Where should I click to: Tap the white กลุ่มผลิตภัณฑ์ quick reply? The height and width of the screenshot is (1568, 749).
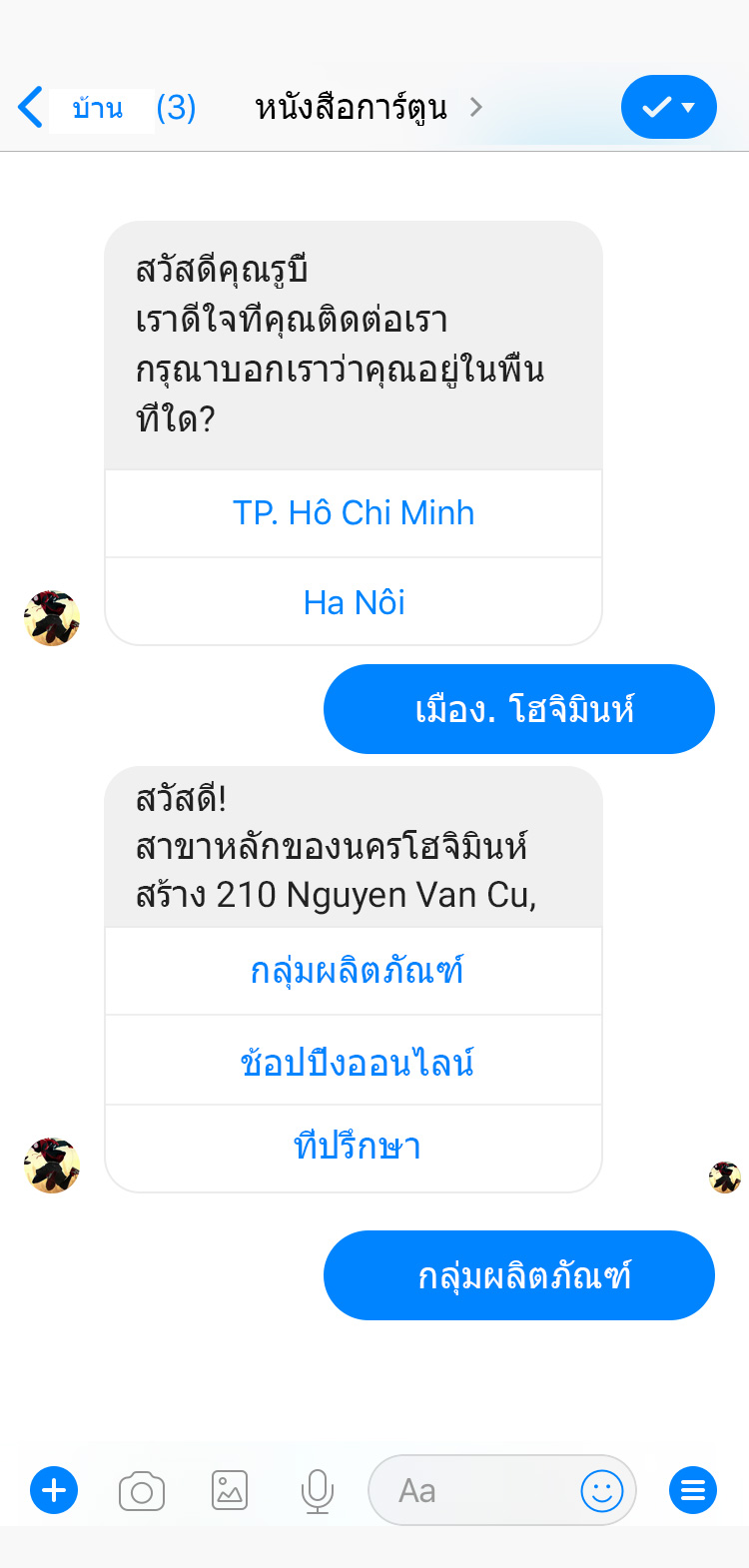[355, 971]
